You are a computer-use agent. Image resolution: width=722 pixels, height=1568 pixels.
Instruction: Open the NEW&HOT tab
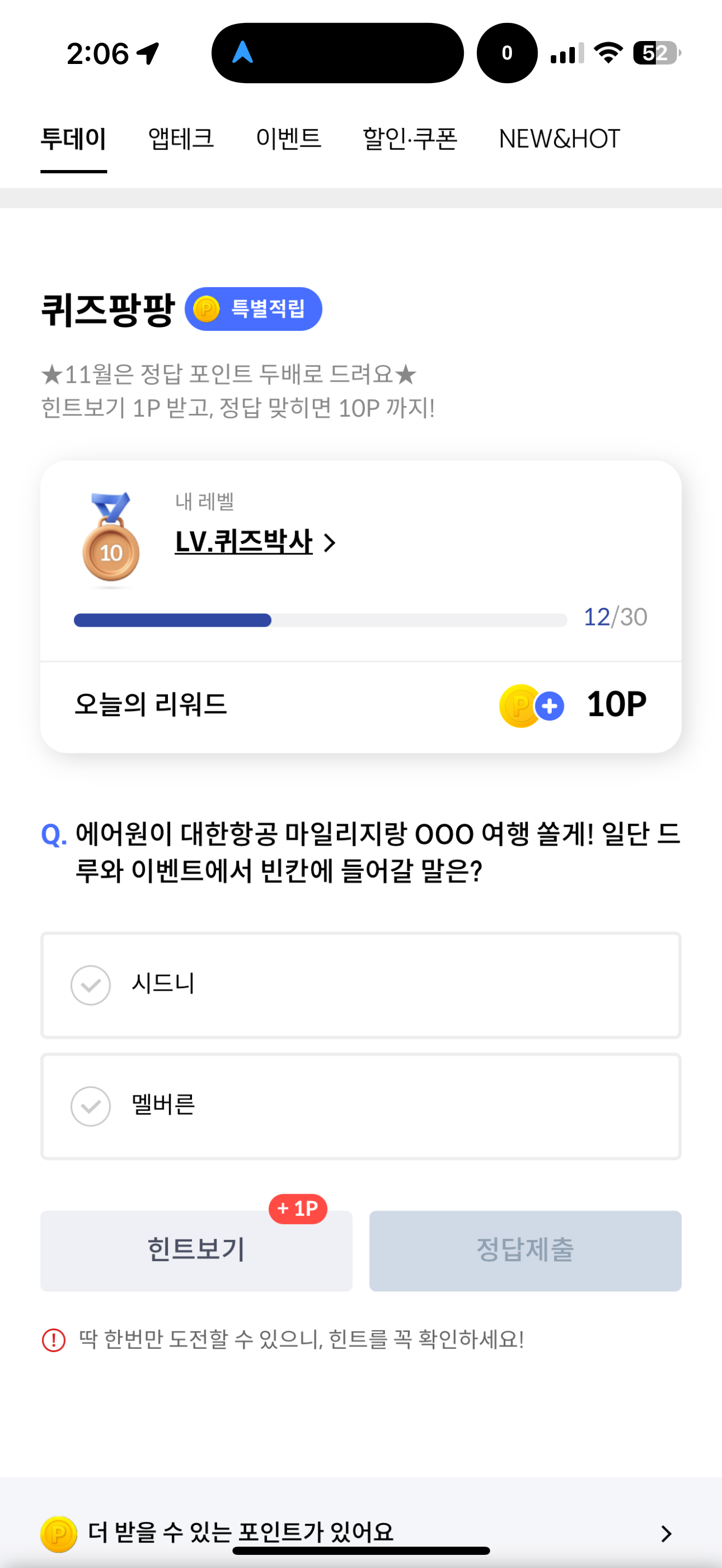click(x=559, y=139)
